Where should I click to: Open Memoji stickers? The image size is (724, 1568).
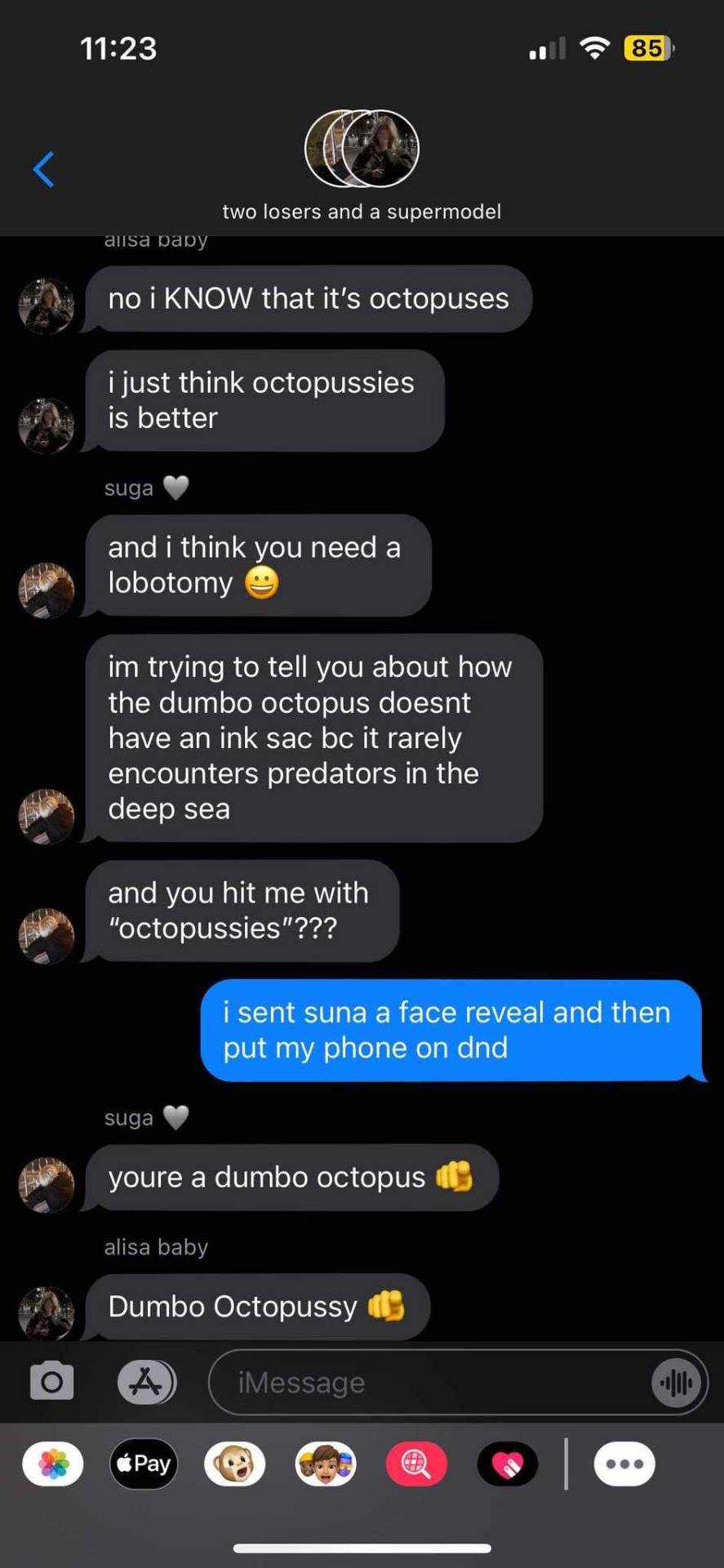[x=326, y=1464]
